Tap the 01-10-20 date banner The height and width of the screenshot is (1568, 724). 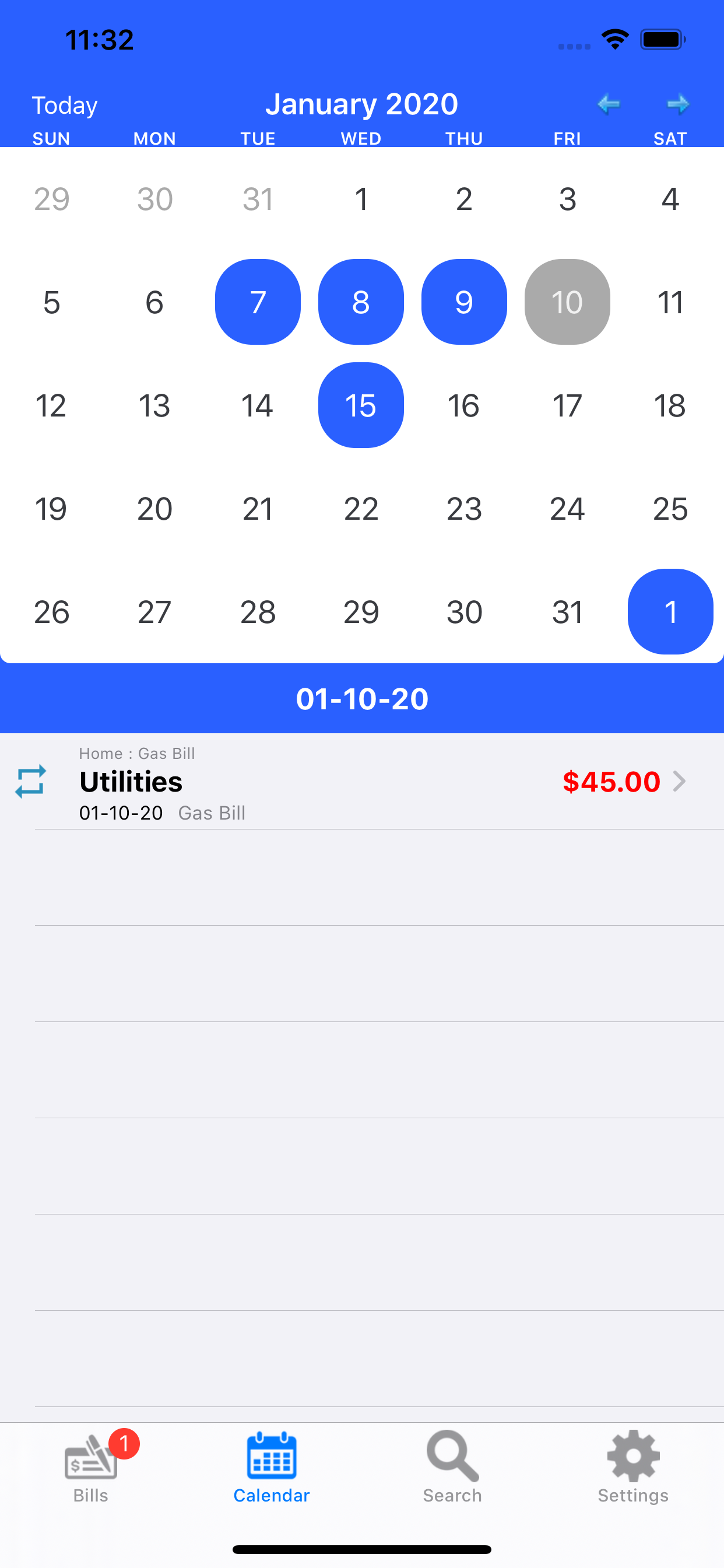(362, 699)
